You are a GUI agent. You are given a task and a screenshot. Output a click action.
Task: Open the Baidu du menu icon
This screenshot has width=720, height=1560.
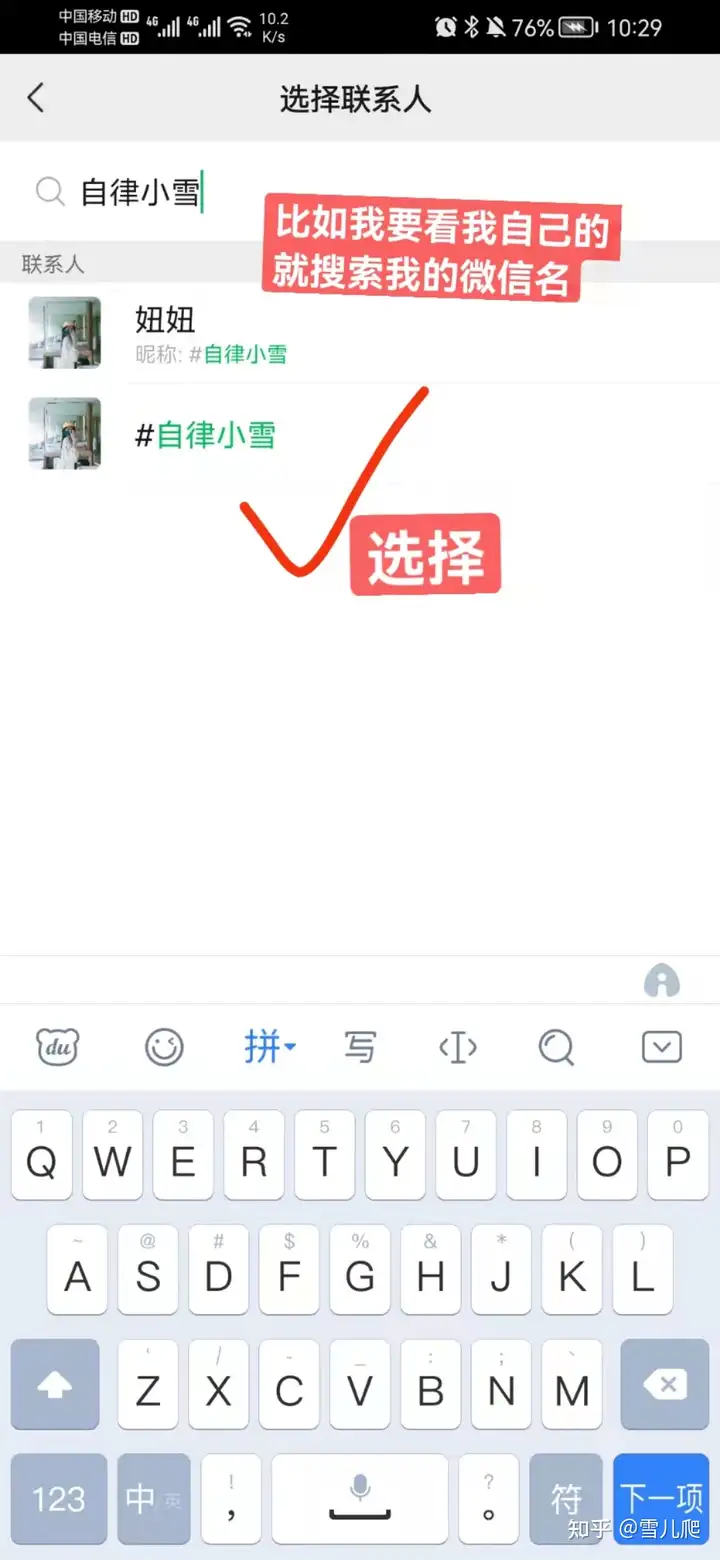point(57,1047)
